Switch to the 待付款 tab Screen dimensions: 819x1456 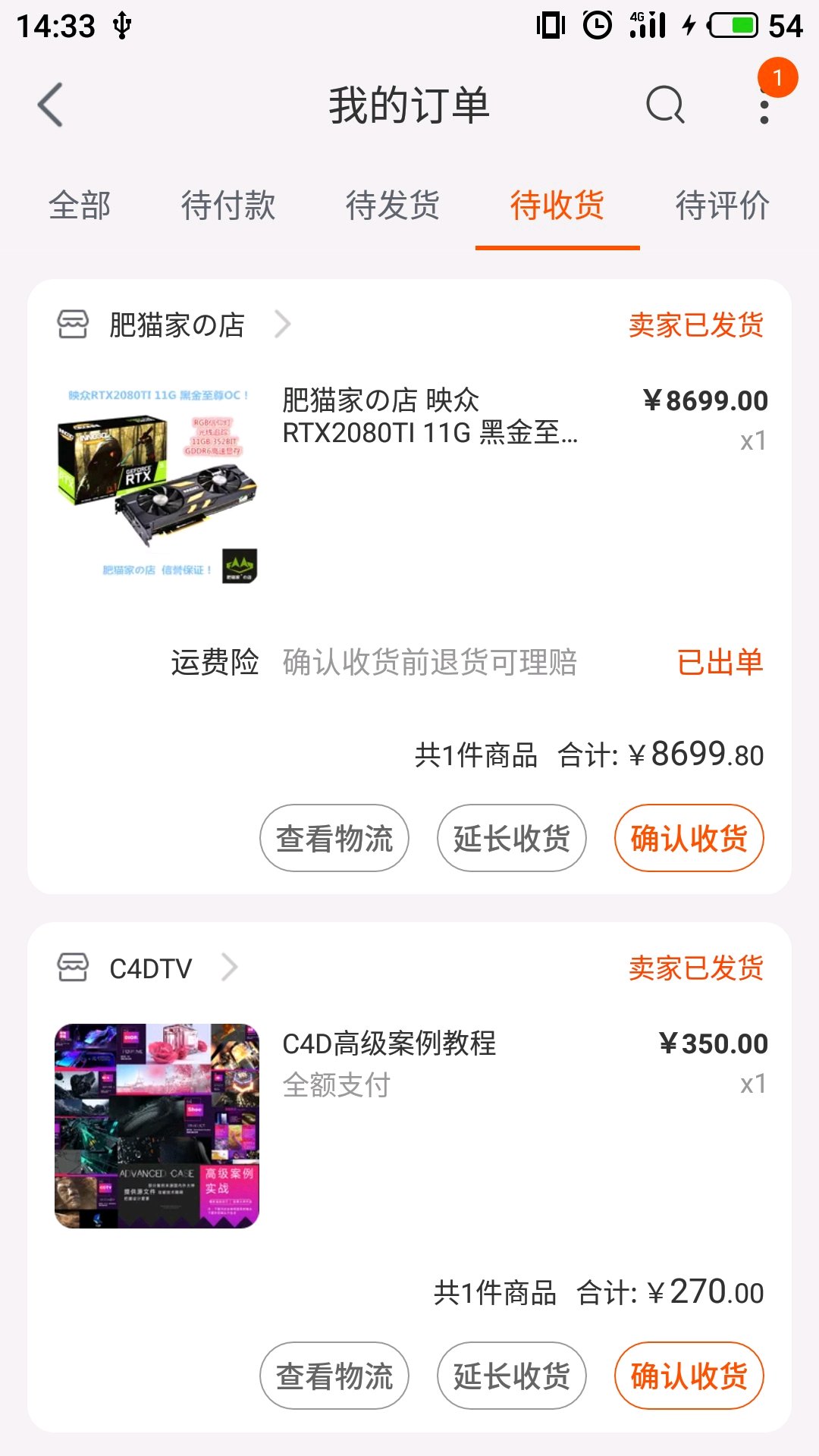pyautogui.click(x=228, y=206)
